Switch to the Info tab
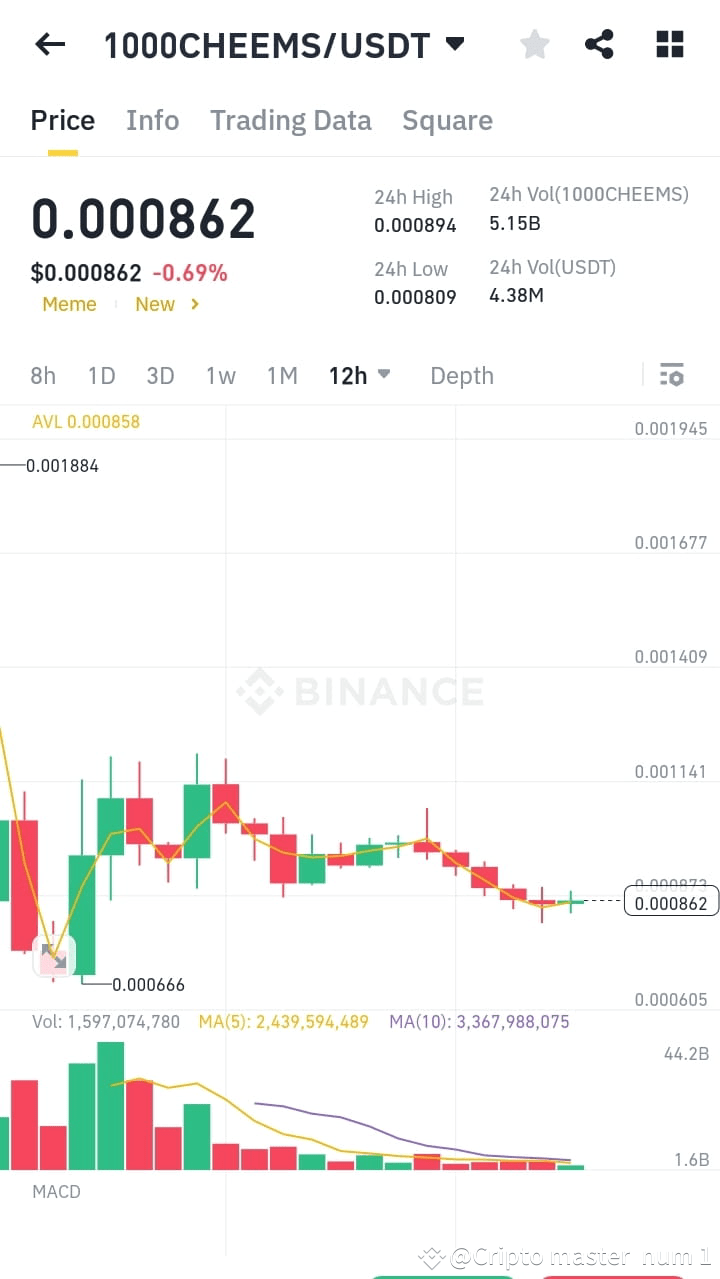 pyautogui.click(x=152, y=120)
